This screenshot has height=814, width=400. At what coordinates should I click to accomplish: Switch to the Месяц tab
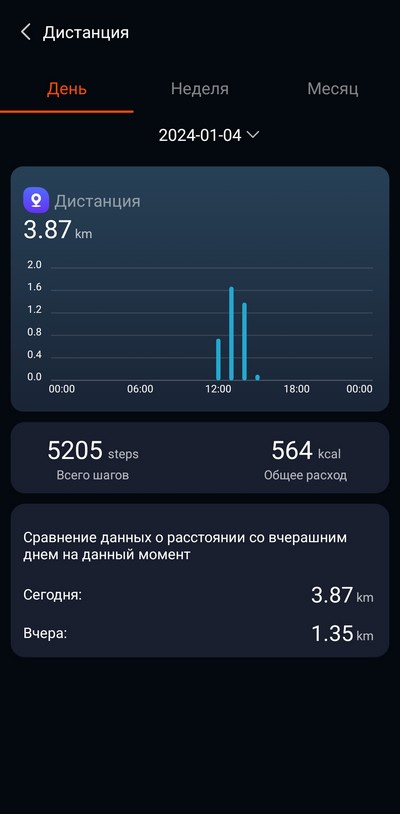click(x=333, y=89)
